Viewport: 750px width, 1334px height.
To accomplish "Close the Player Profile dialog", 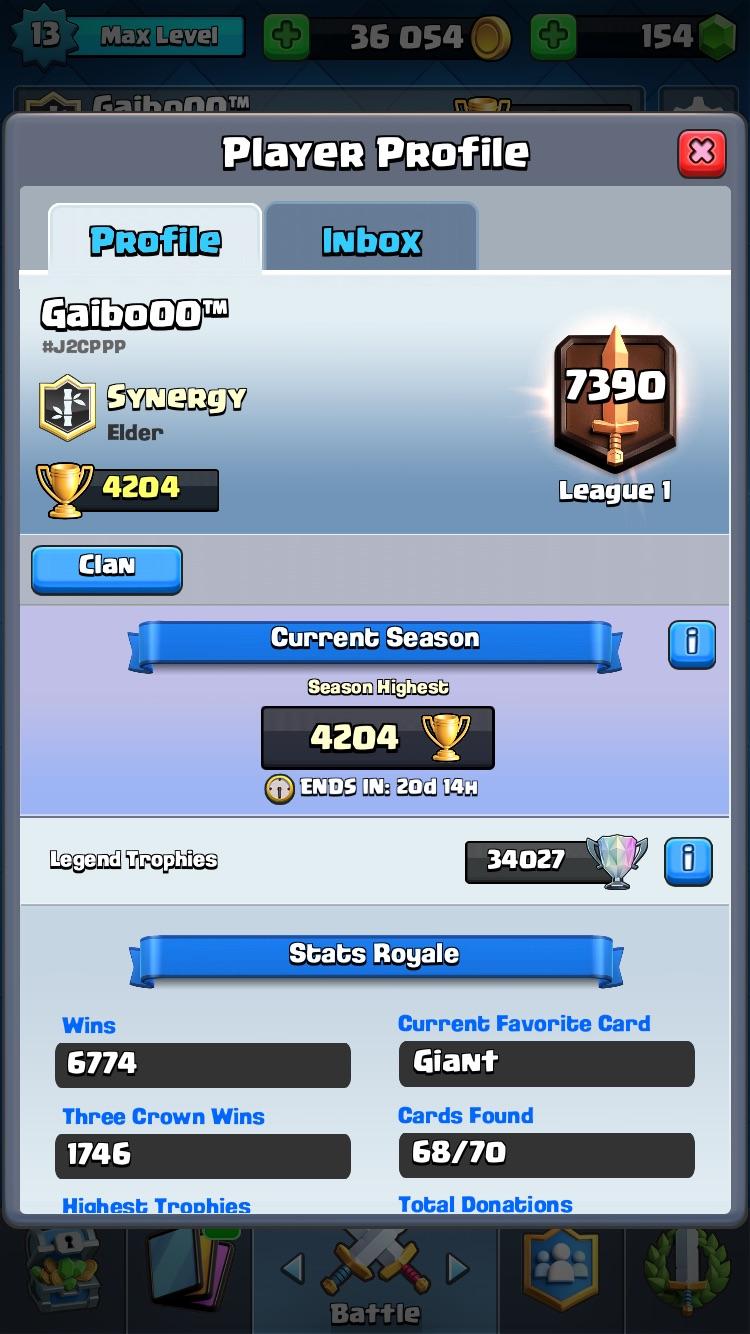I will click(701, 153).
